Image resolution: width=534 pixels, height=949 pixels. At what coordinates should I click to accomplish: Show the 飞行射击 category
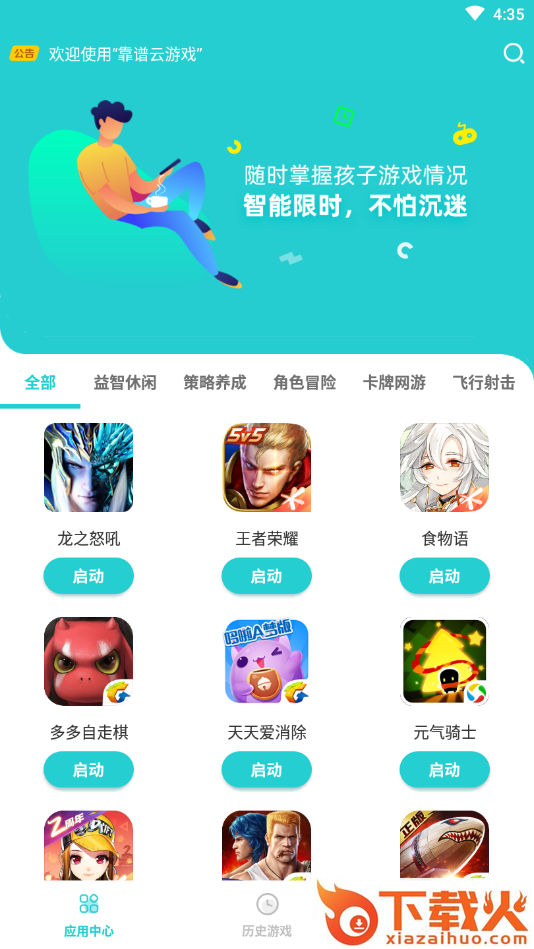[x=484, y=383]
